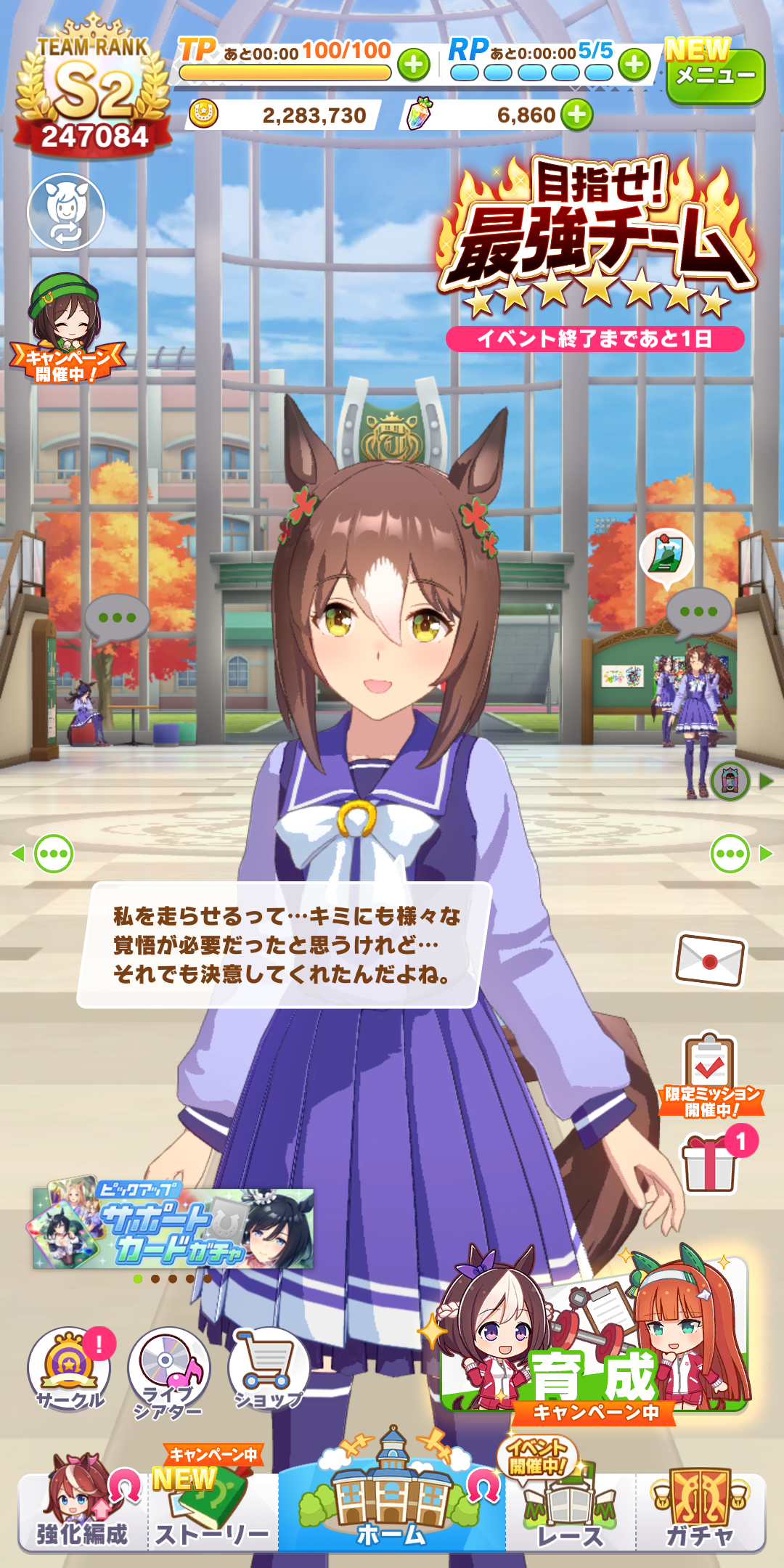Tap the plus button beside TP gauge
The height and width of the screenshot is (1568, 784).
coord(414,65)
